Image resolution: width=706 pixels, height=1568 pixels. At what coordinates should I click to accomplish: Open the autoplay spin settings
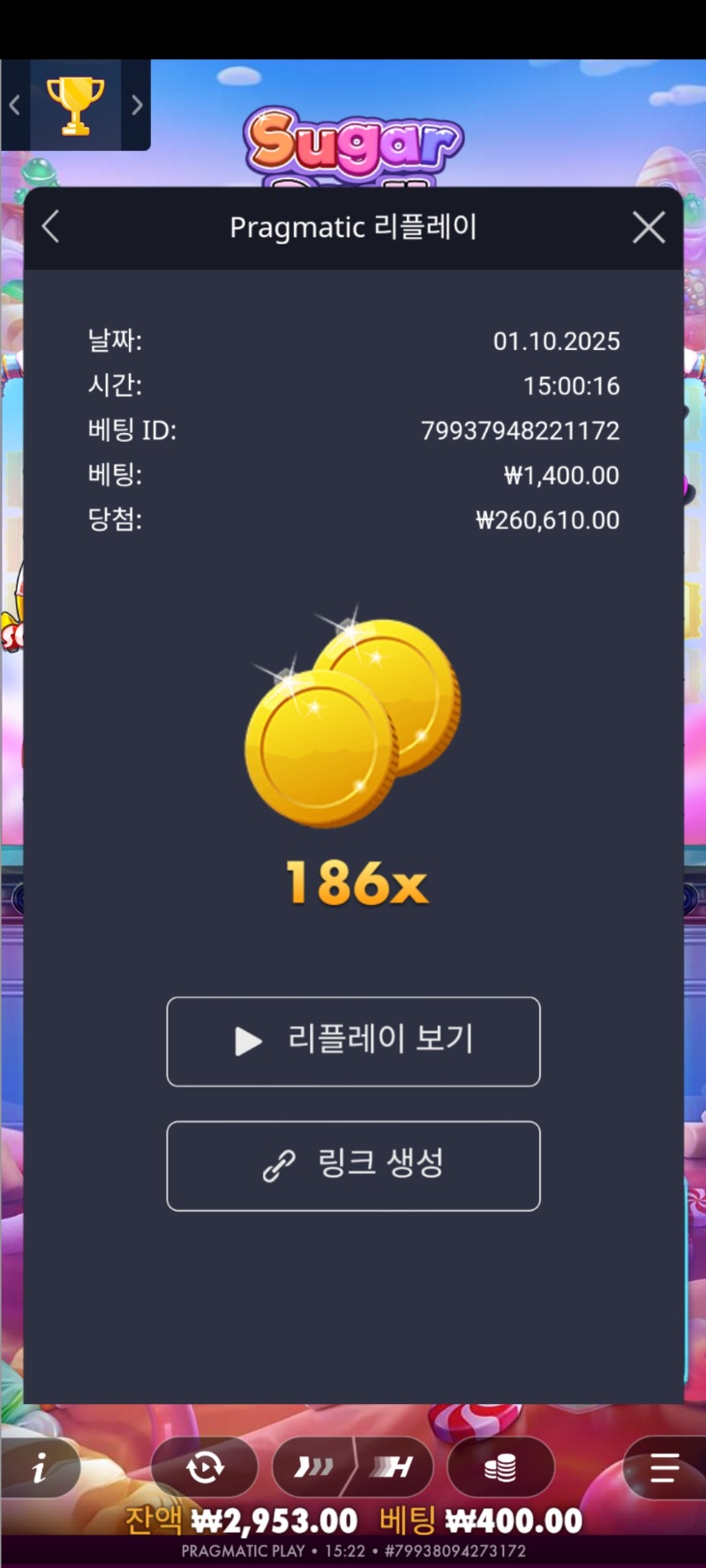[x=205, y=1467]
